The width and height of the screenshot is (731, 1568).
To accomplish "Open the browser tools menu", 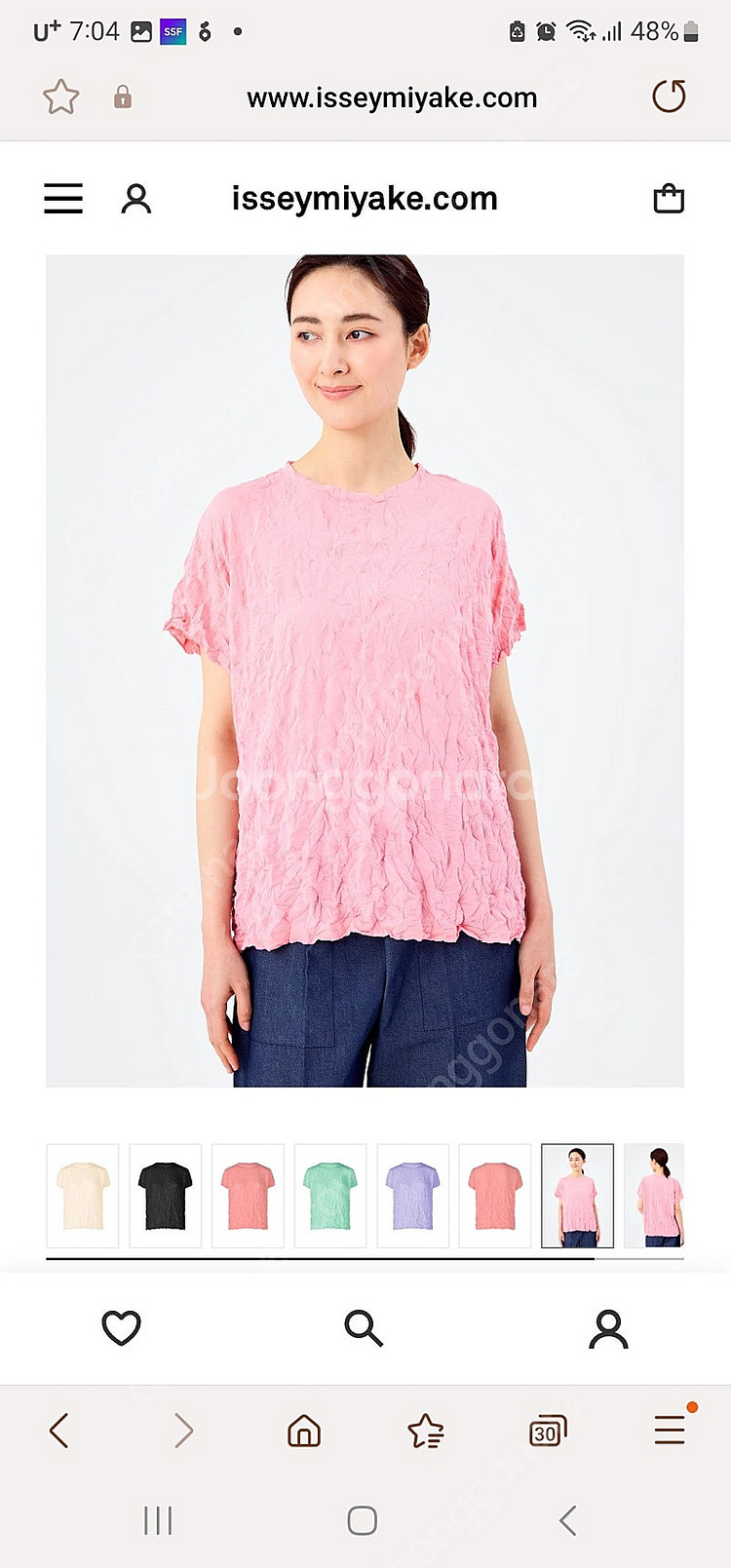I will 670,1430.
